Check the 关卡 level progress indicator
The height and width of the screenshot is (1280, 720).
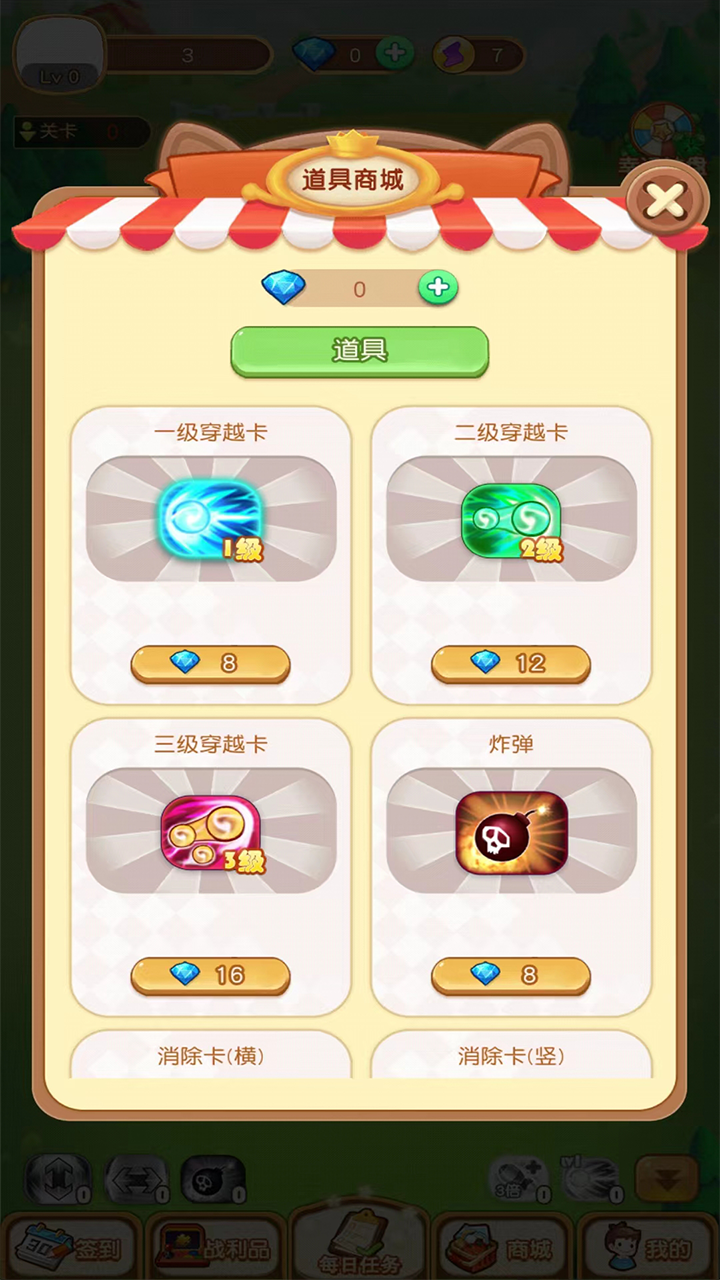[x=80, y=133]
